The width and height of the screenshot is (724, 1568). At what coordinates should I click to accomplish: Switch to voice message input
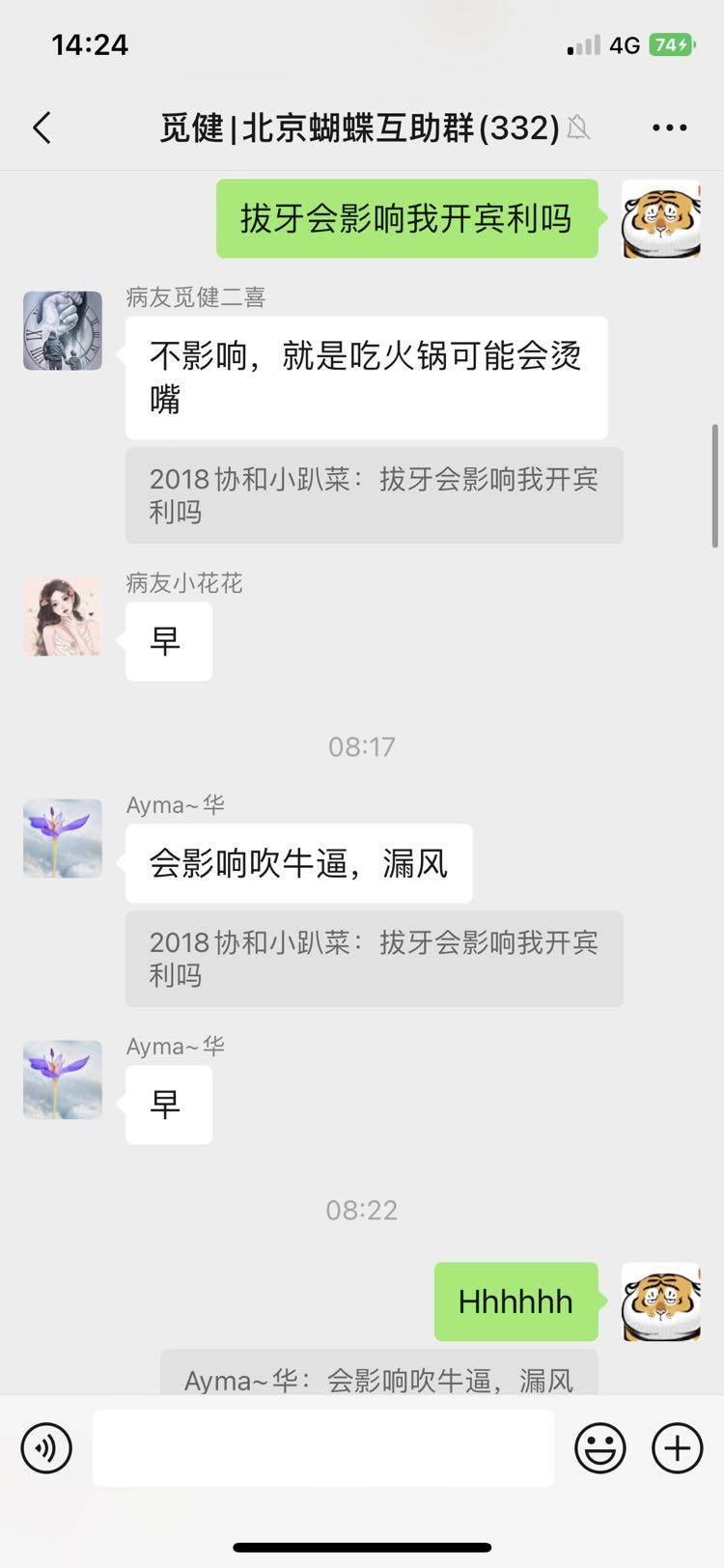coord(46,1447)
